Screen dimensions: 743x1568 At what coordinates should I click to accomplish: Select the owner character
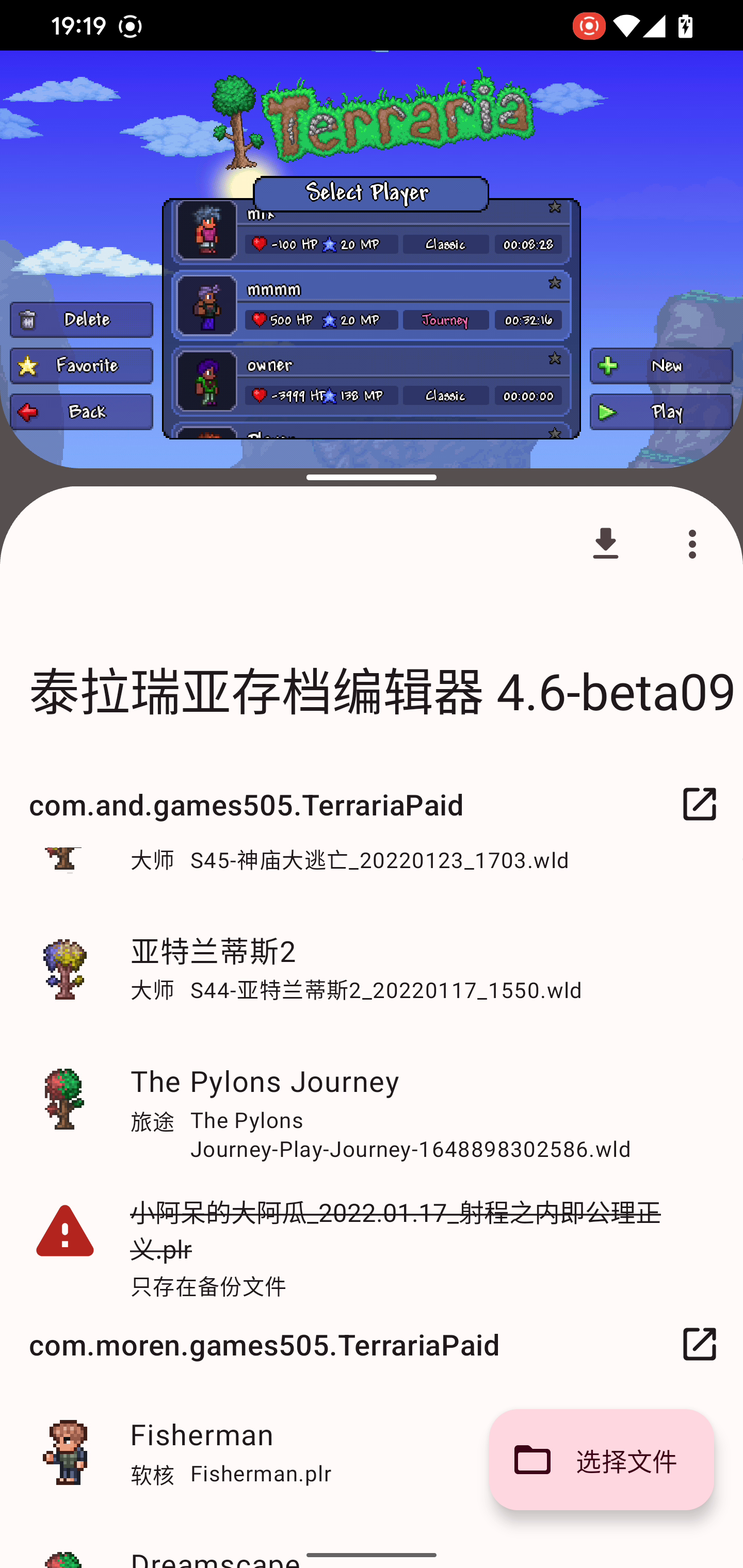click(x=372, y=380)
